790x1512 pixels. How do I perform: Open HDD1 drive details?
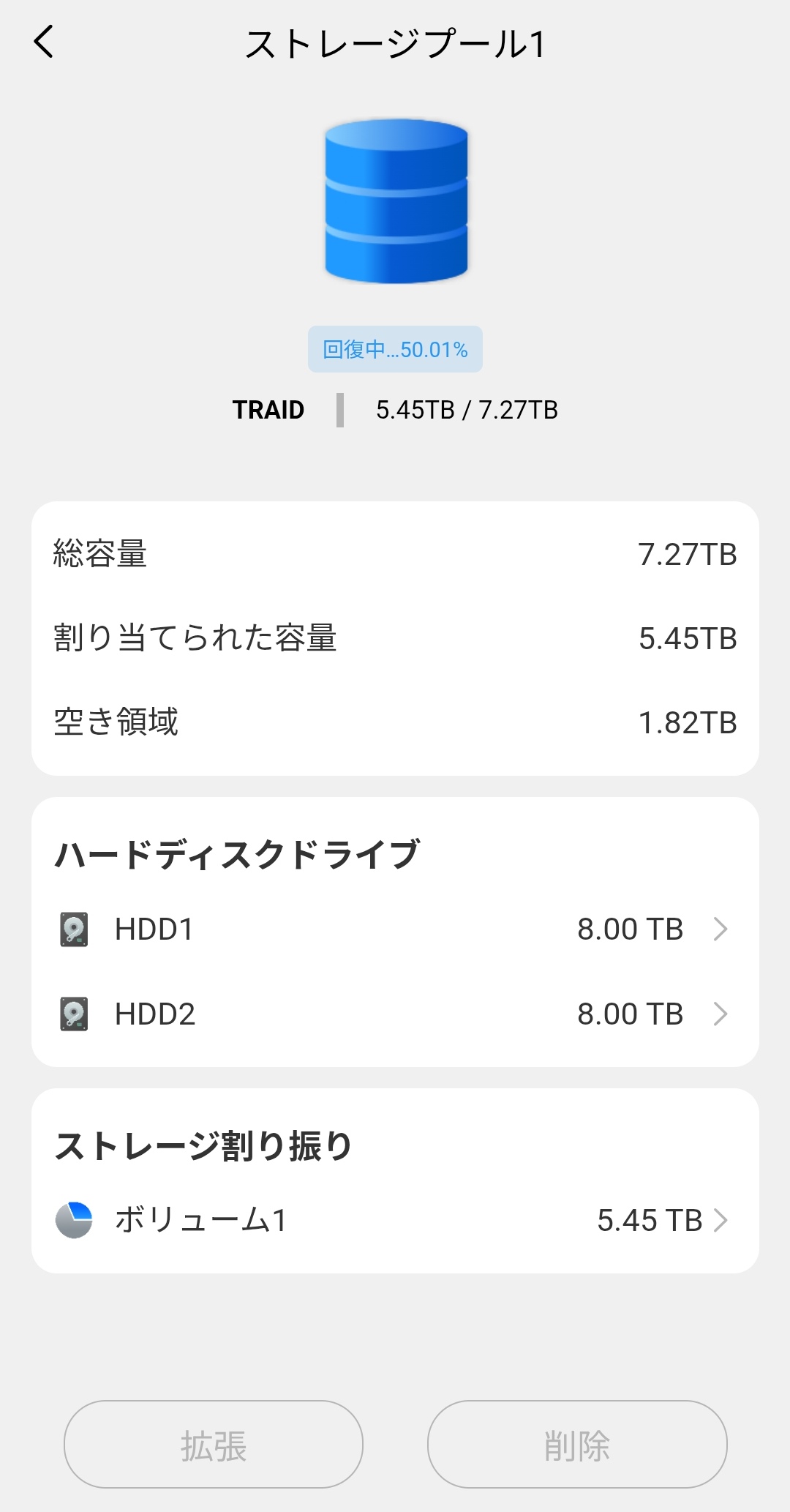click(395, 929)
